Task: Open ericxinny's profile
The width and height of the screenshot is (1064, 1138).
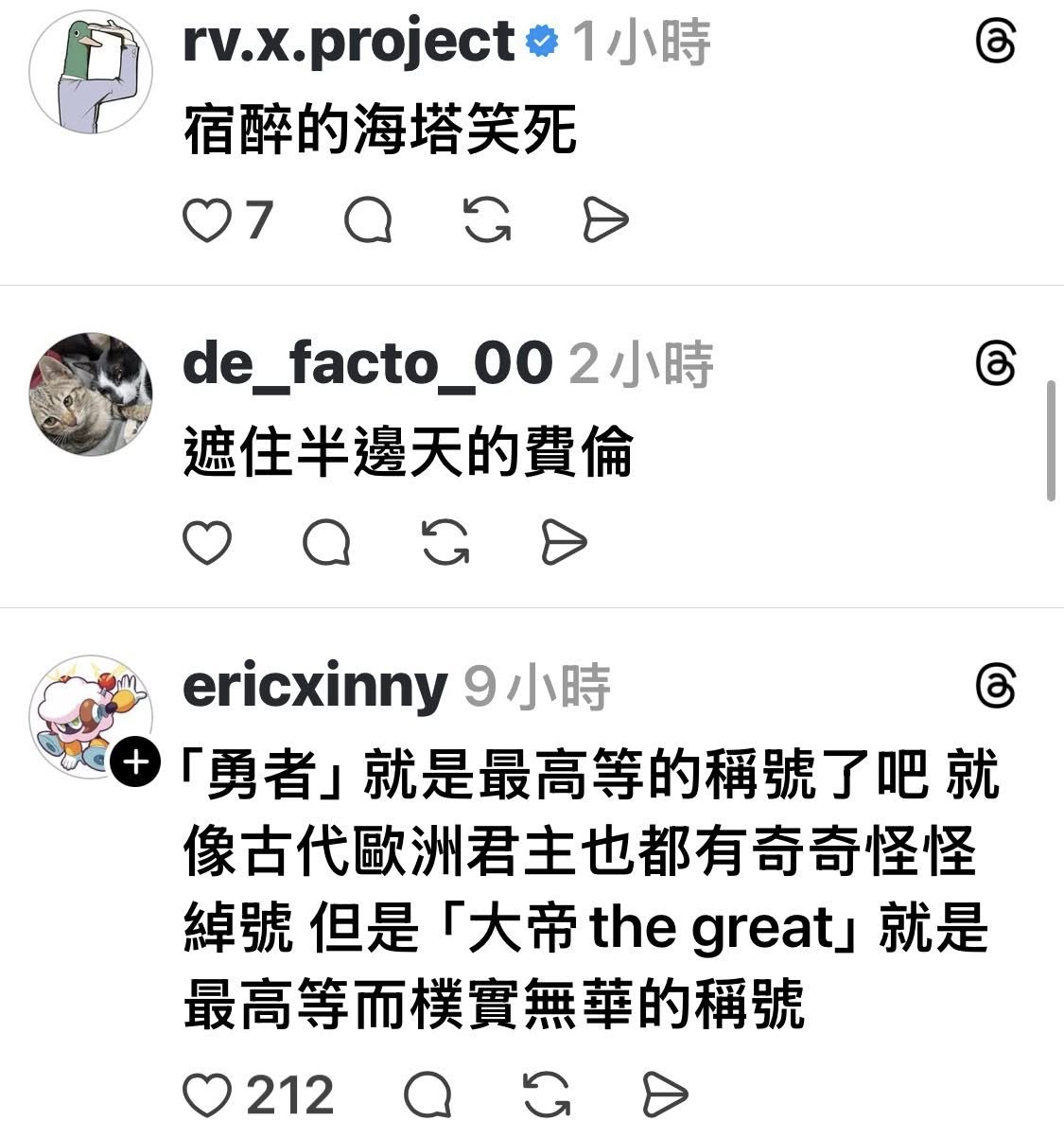Action: point(314,687)
